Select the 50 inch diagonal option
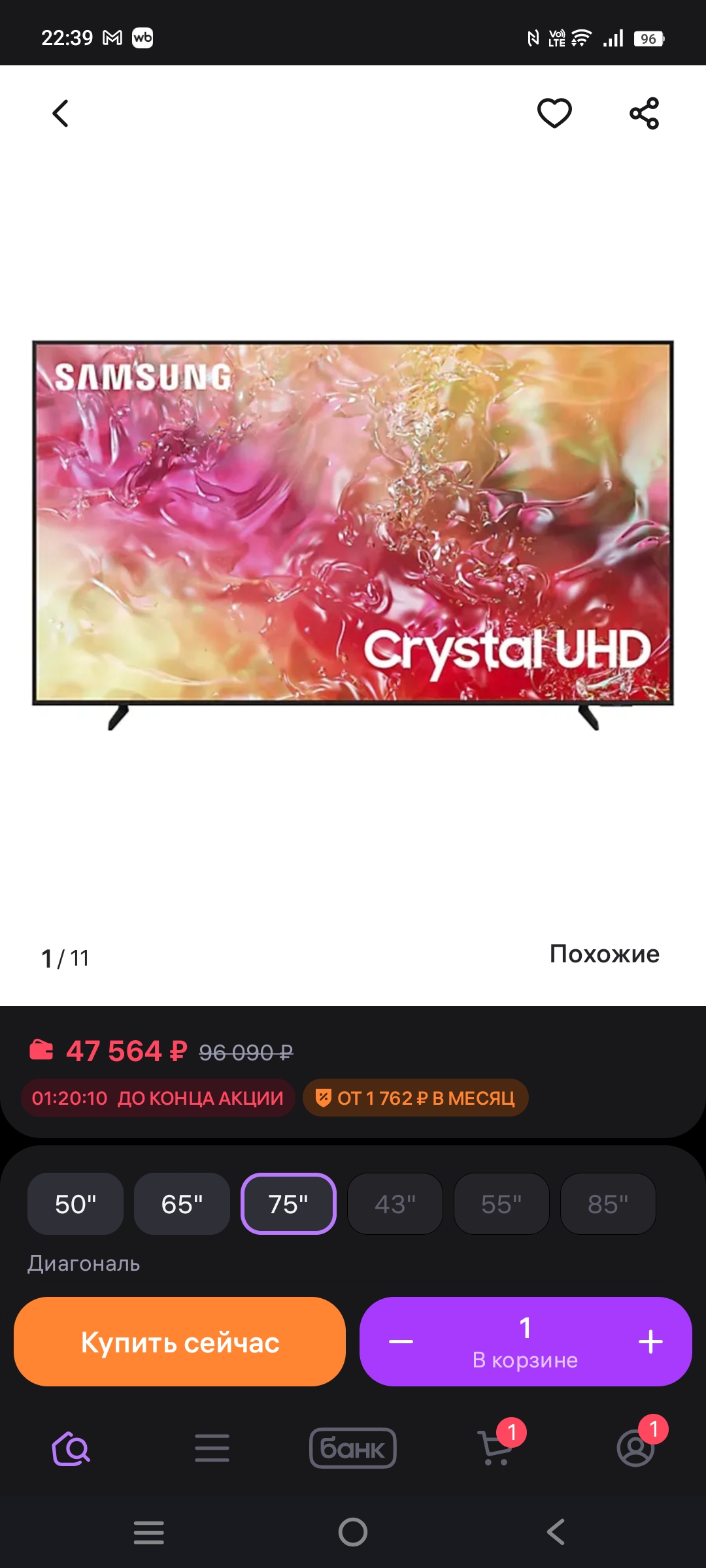Viewport: 706px width, 1568px height. pos(75,1204)
